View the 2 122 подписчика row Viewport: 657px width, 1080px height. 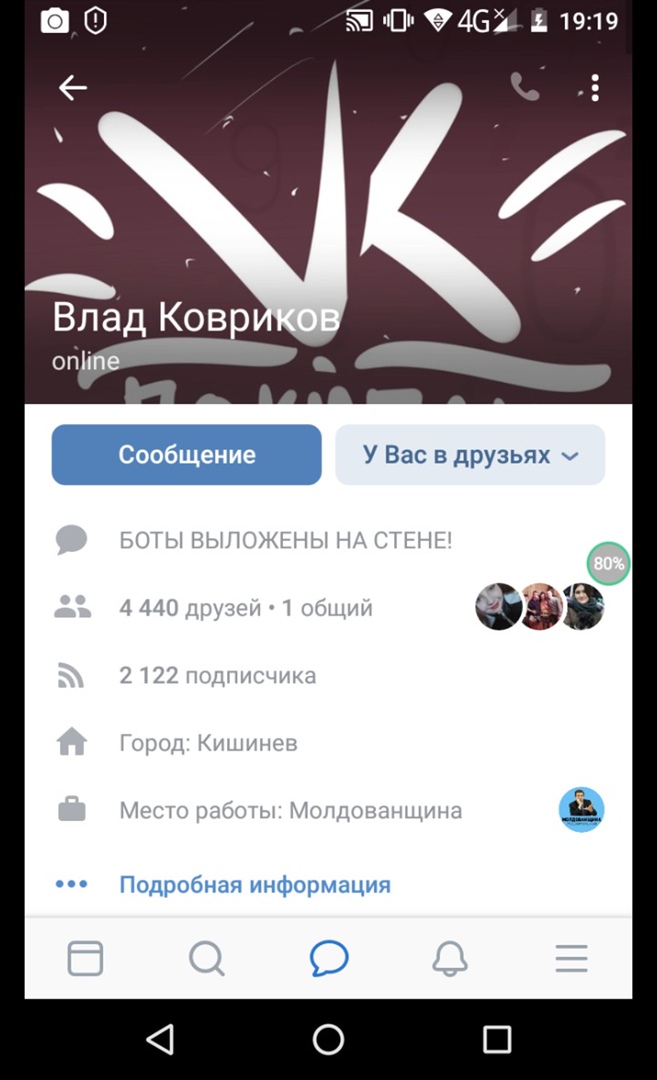tap(217, 676)
